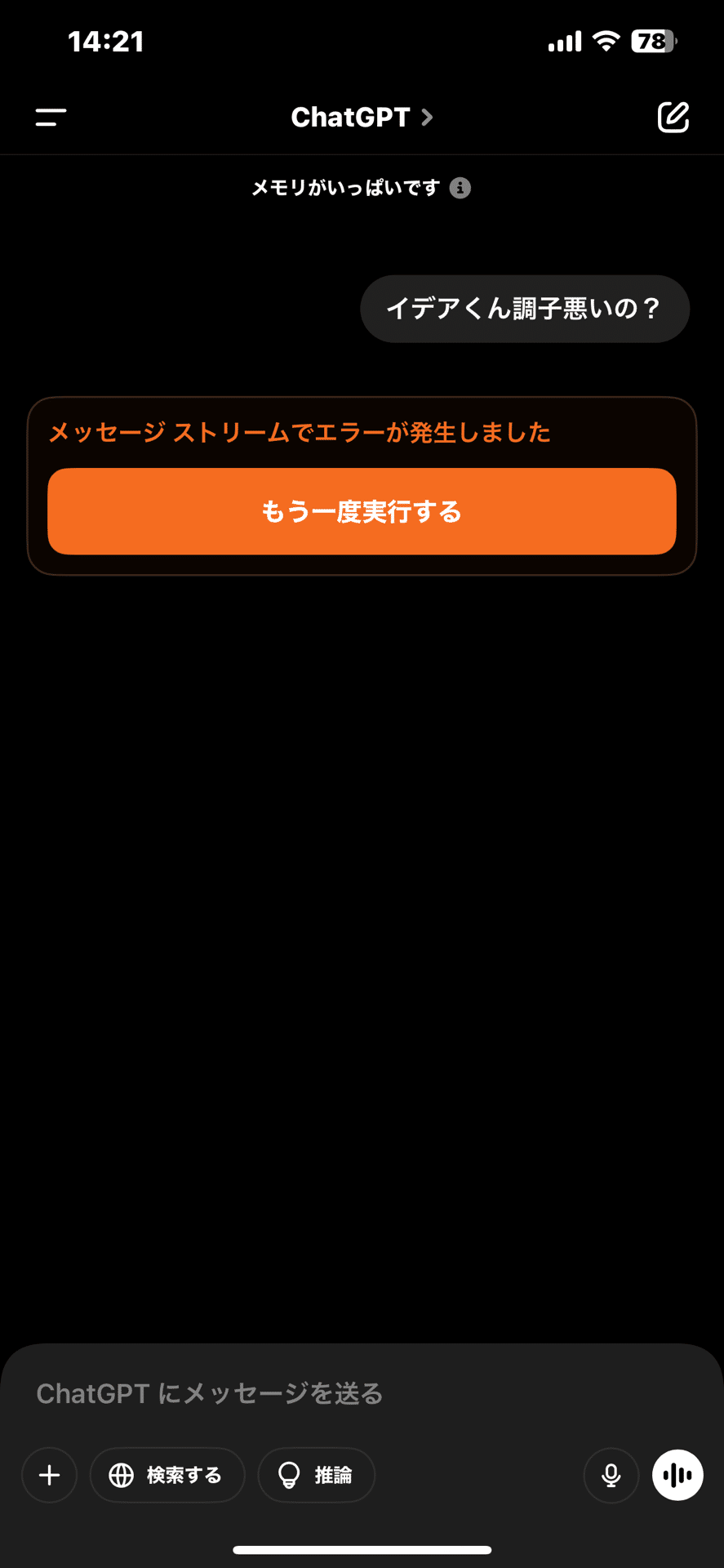Enable the 検索する search chip
724x1568 pixels.
(x=167, y=1475)
